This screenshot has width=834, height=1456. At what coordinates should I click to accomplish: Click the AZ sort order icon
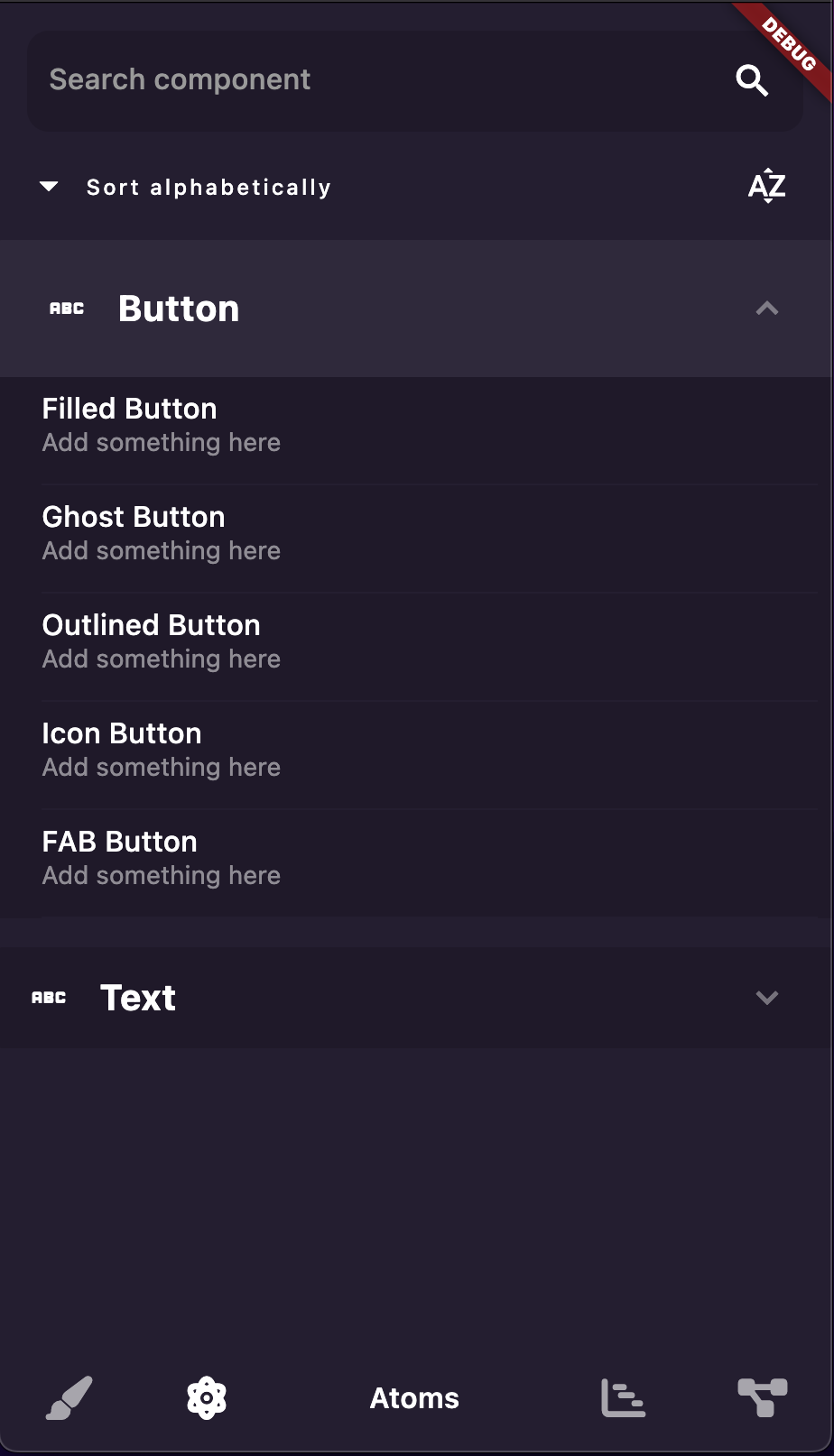(x=767, y=187)
